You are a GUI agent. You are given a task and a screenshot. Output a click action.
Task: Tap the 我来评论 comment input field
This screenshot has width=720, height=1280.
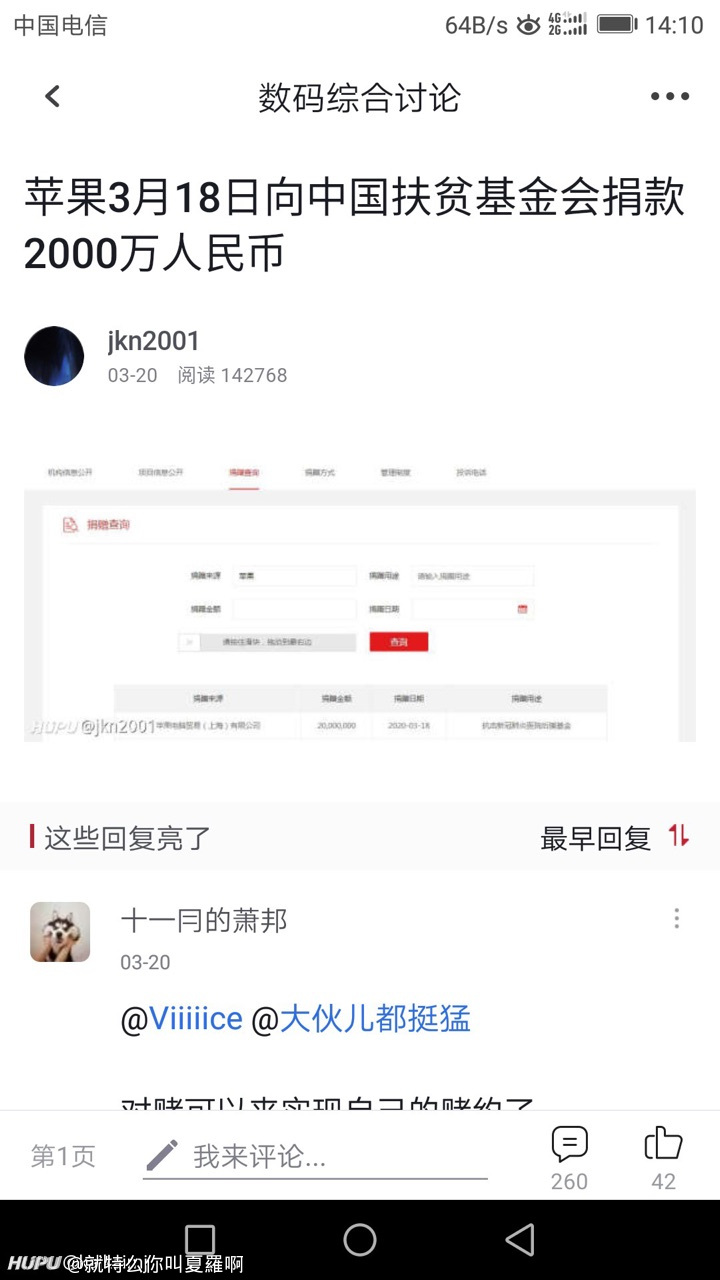315,1157
